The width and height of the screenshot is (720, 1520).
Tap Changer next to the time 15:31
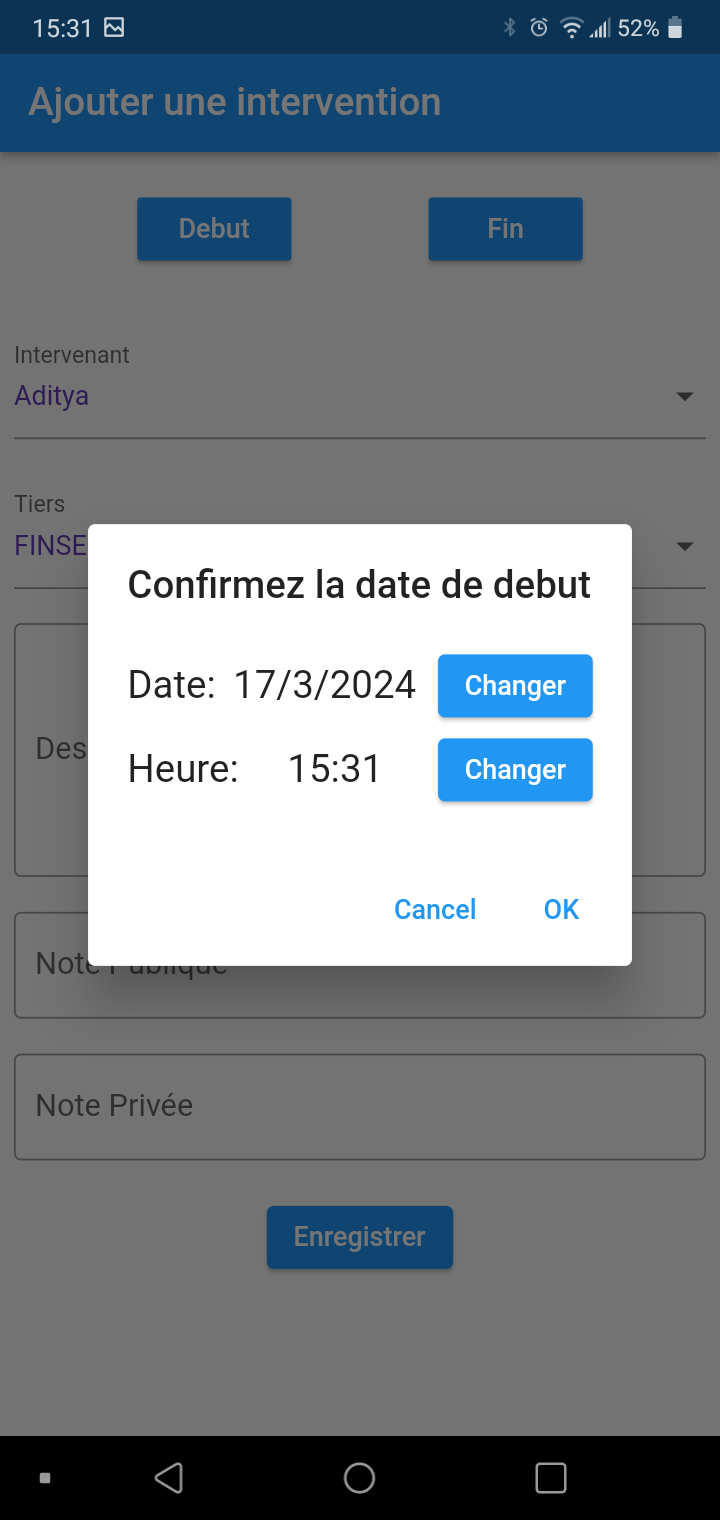pos(514,769)
